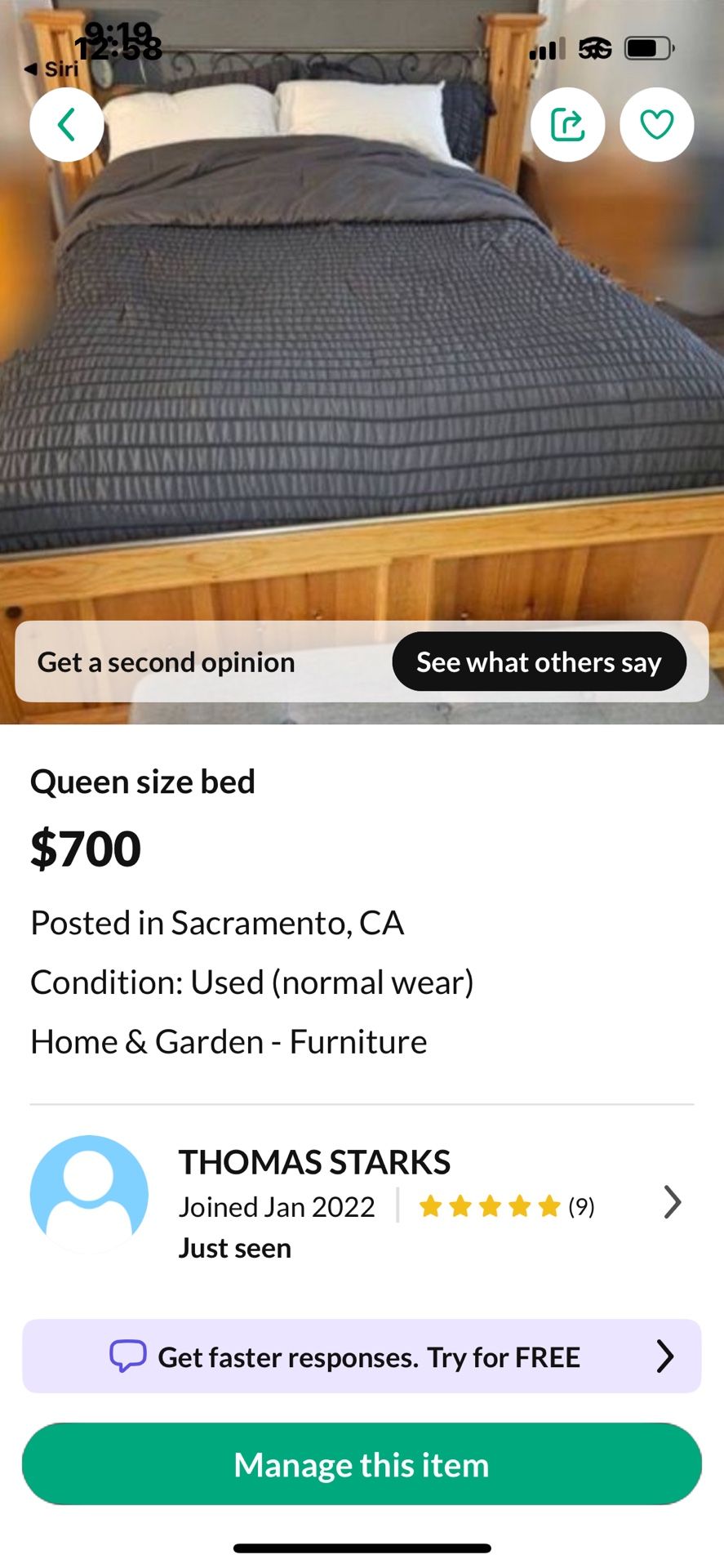Tap Thomas Starks's profile avatar
724x1568 pixels.
point(89,1192)
